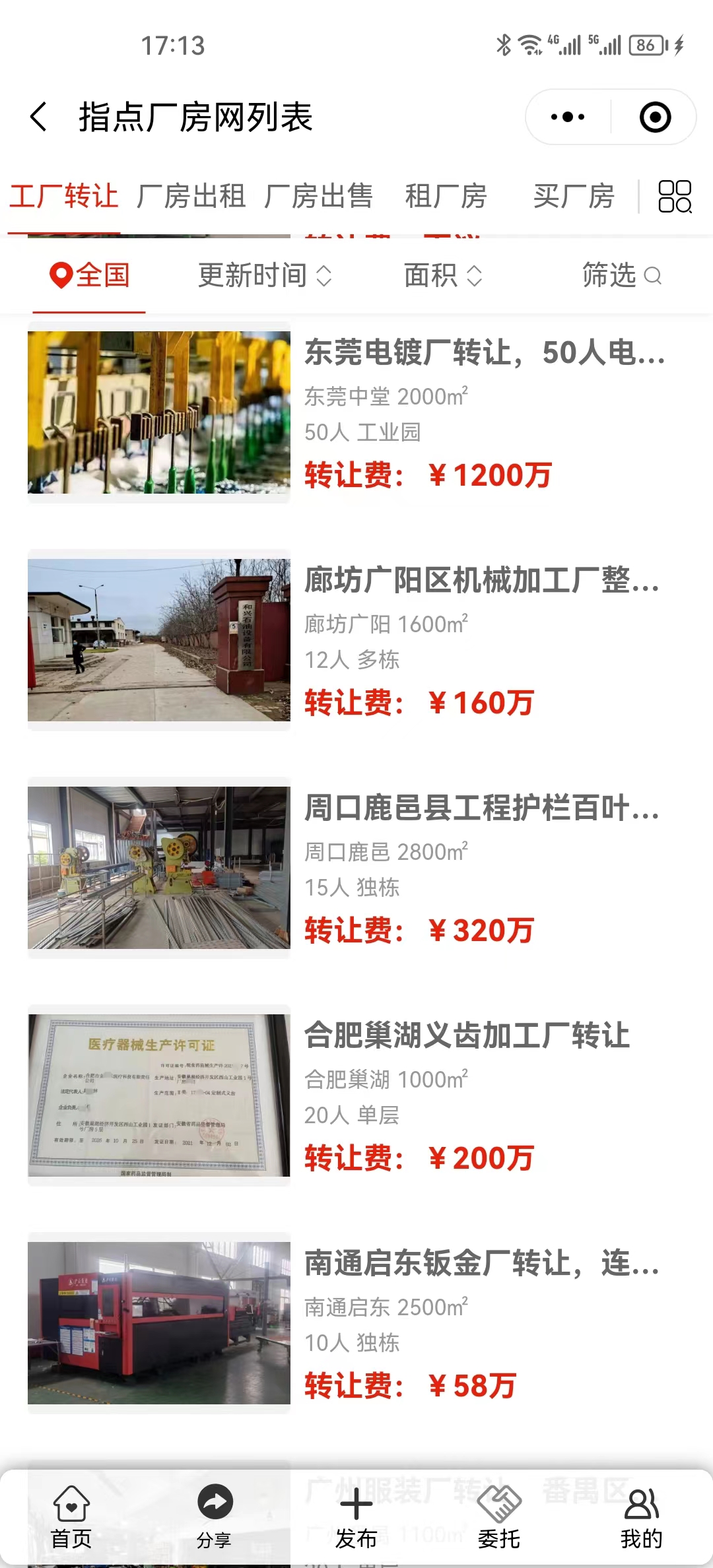Screen dimensions: 713x1568
Task: Switch to the 厂房出租 tab
Action: click(x=191, y=197)
